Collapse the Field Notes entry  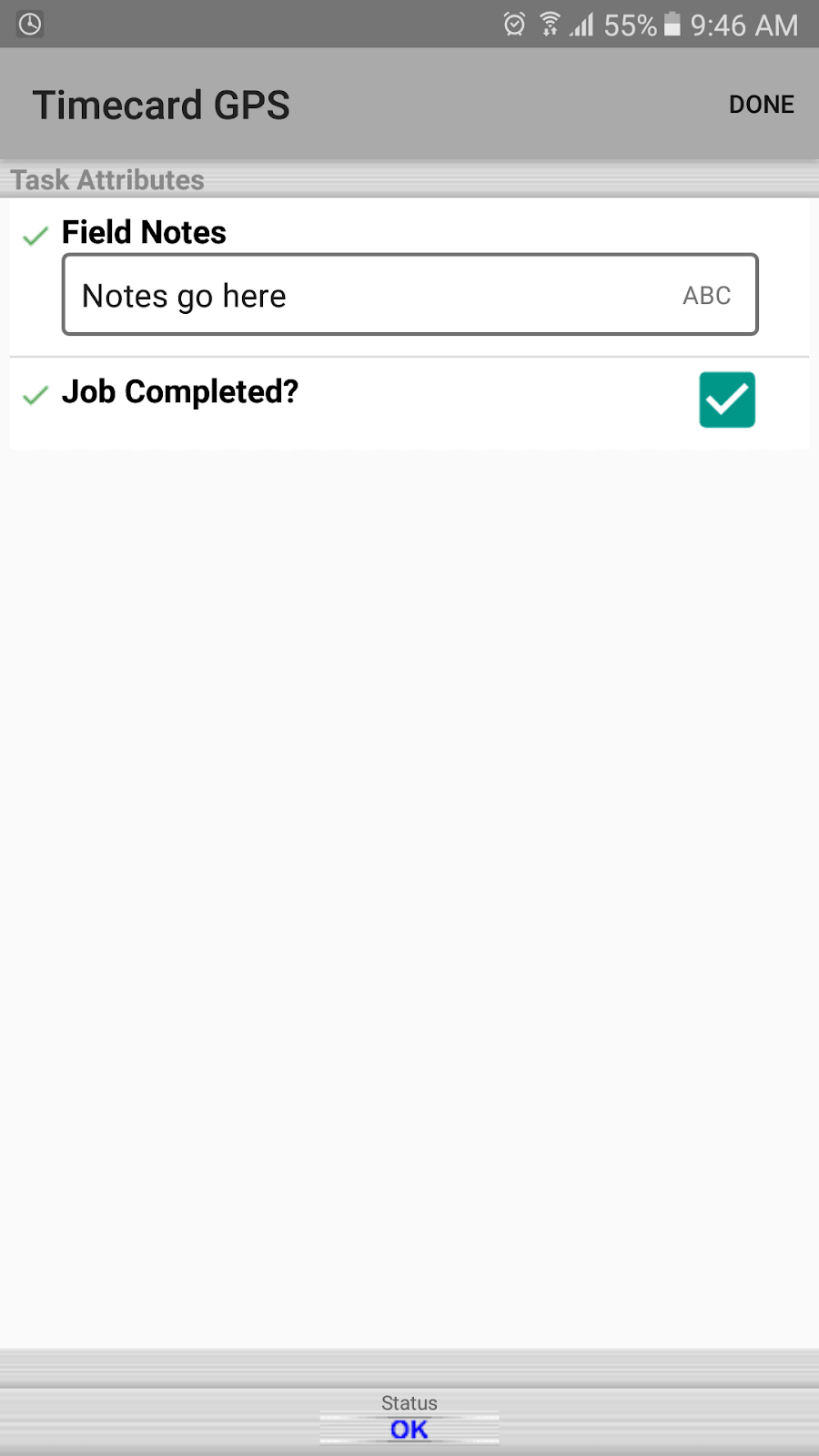(143, 232)
